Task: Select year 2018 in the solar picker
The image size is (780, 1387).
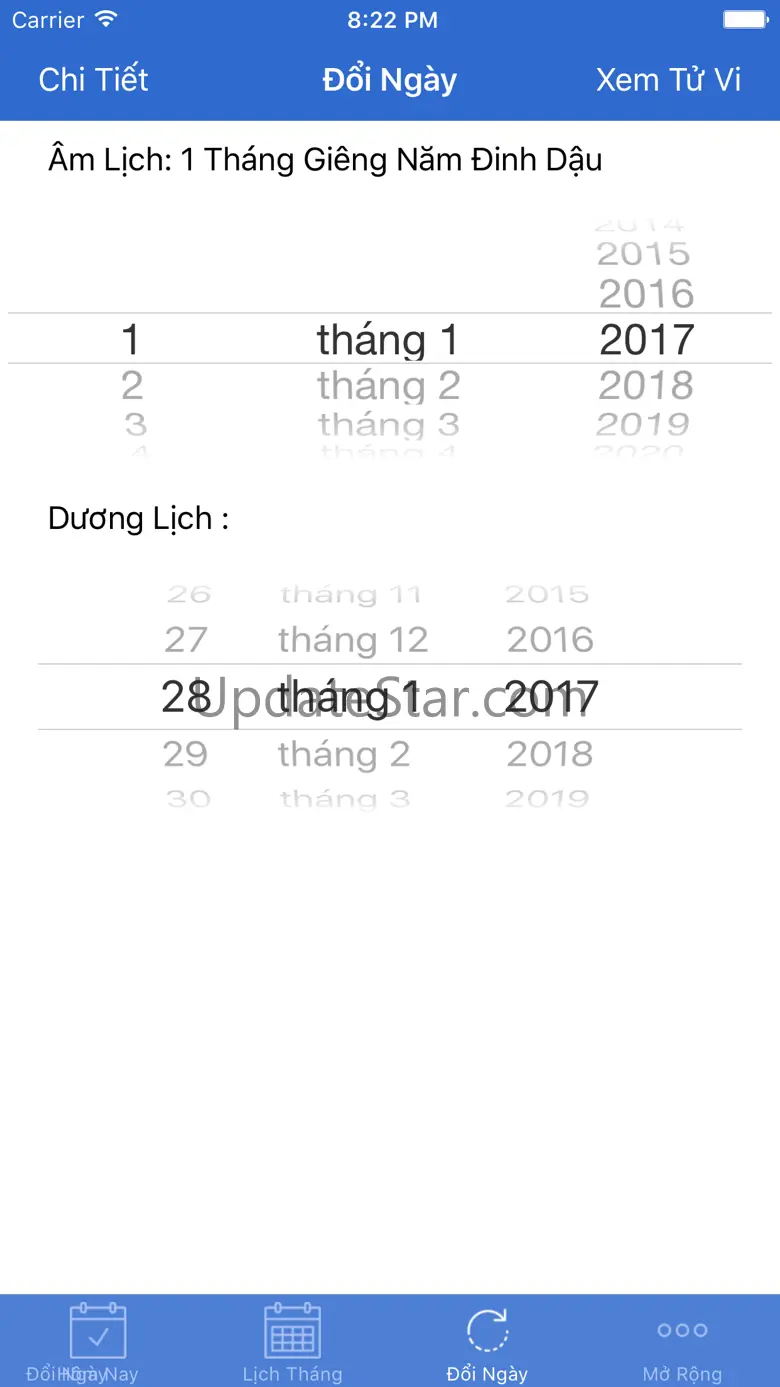Action: click(x=549, y=754)
